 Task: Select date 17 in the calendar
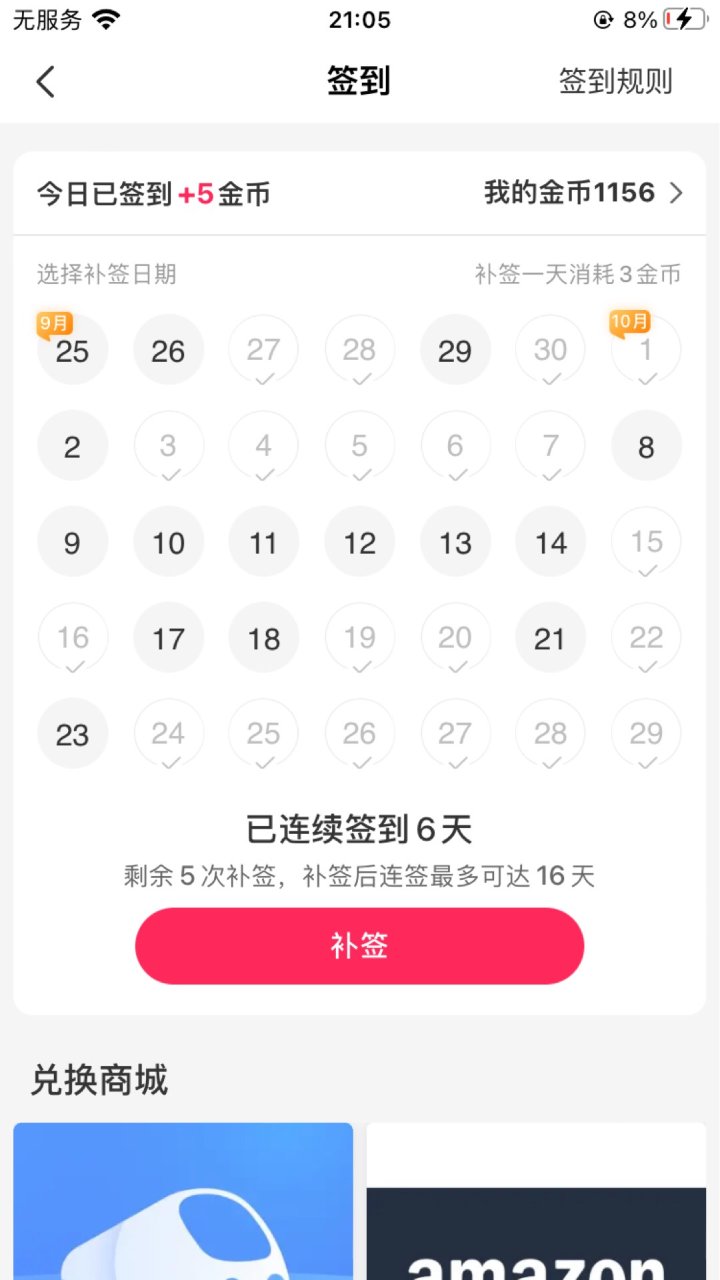click(x=168, y=638)
